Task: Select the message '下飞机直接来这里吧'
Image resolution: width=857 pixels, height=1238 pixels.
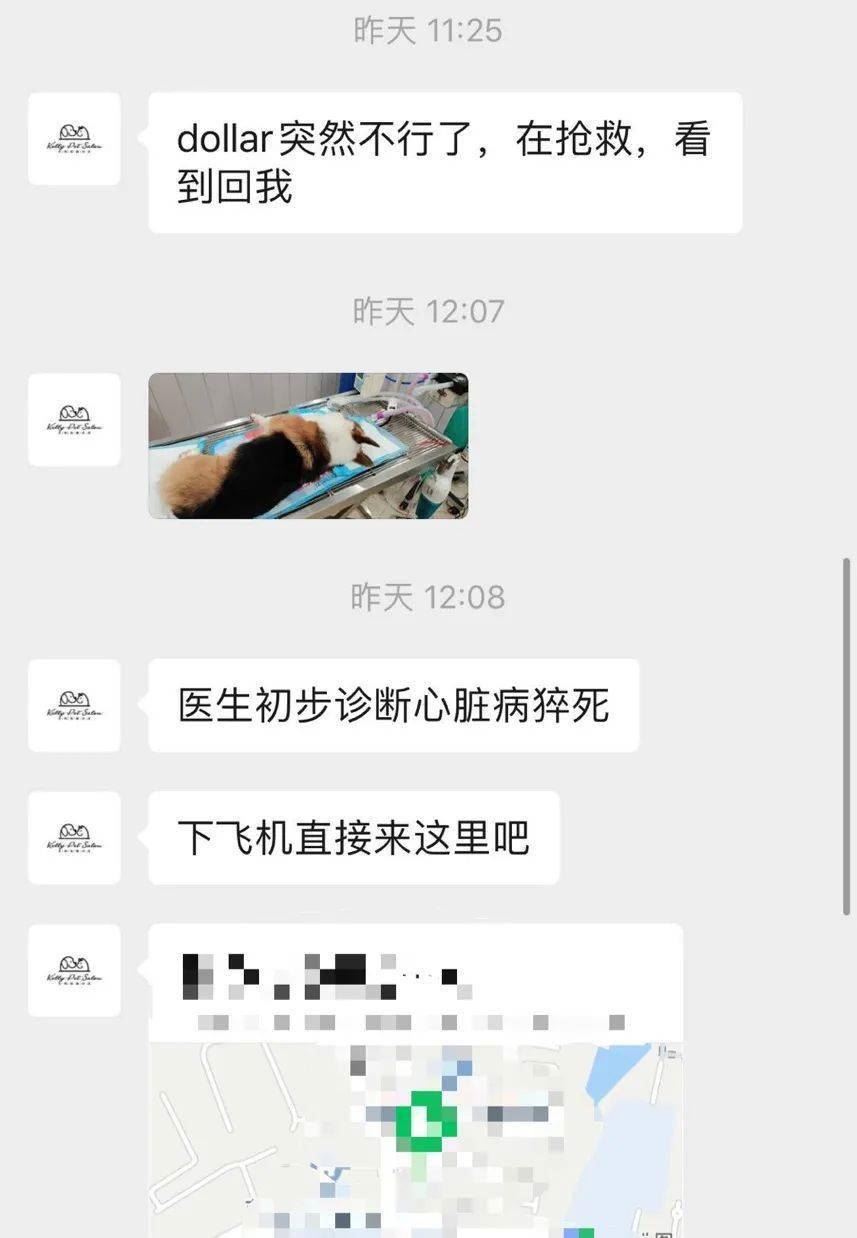Action: click(x=355, y=838)
